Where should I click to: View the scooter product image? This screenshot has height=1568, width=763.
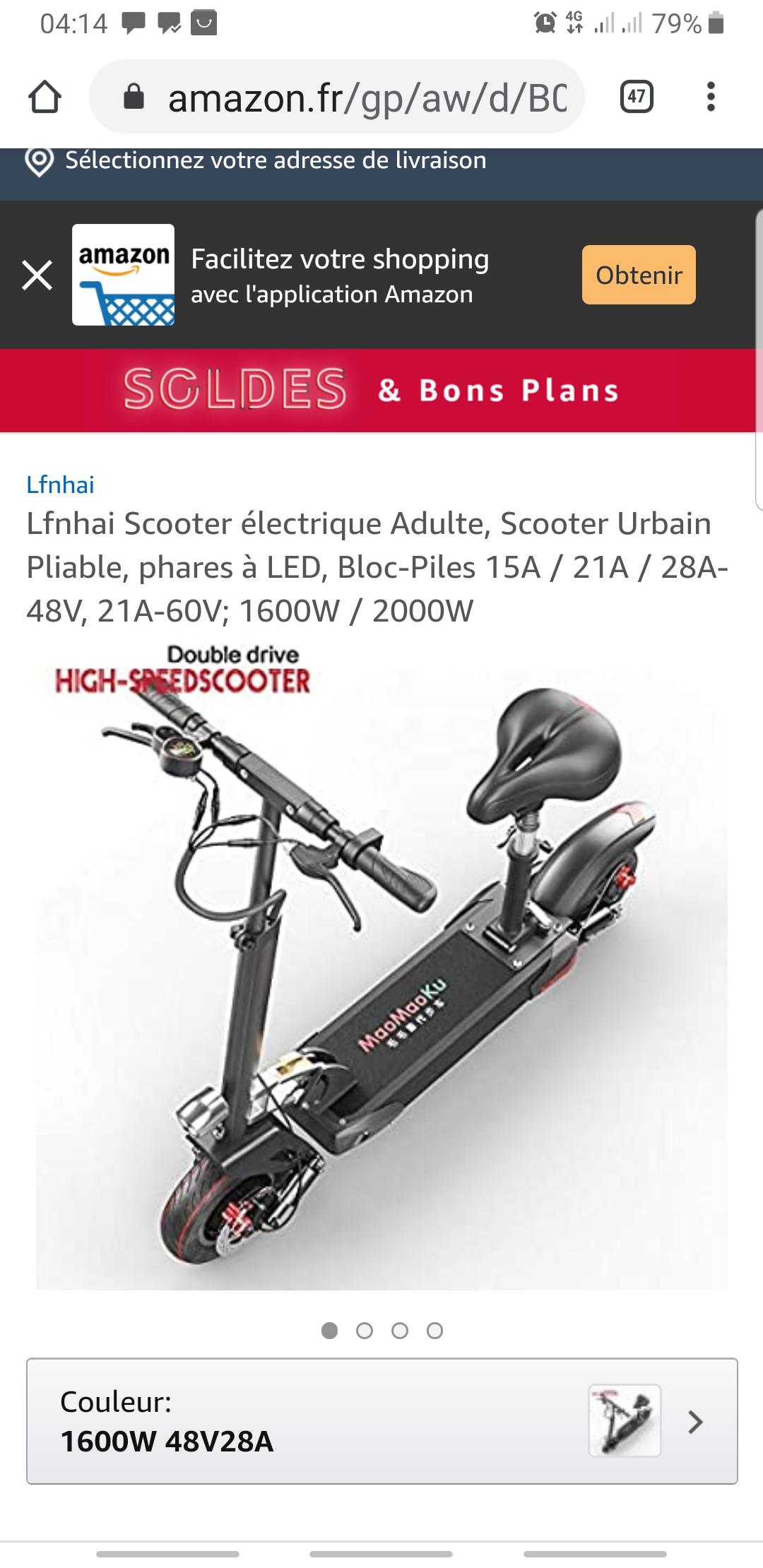[x=381, y=964]
